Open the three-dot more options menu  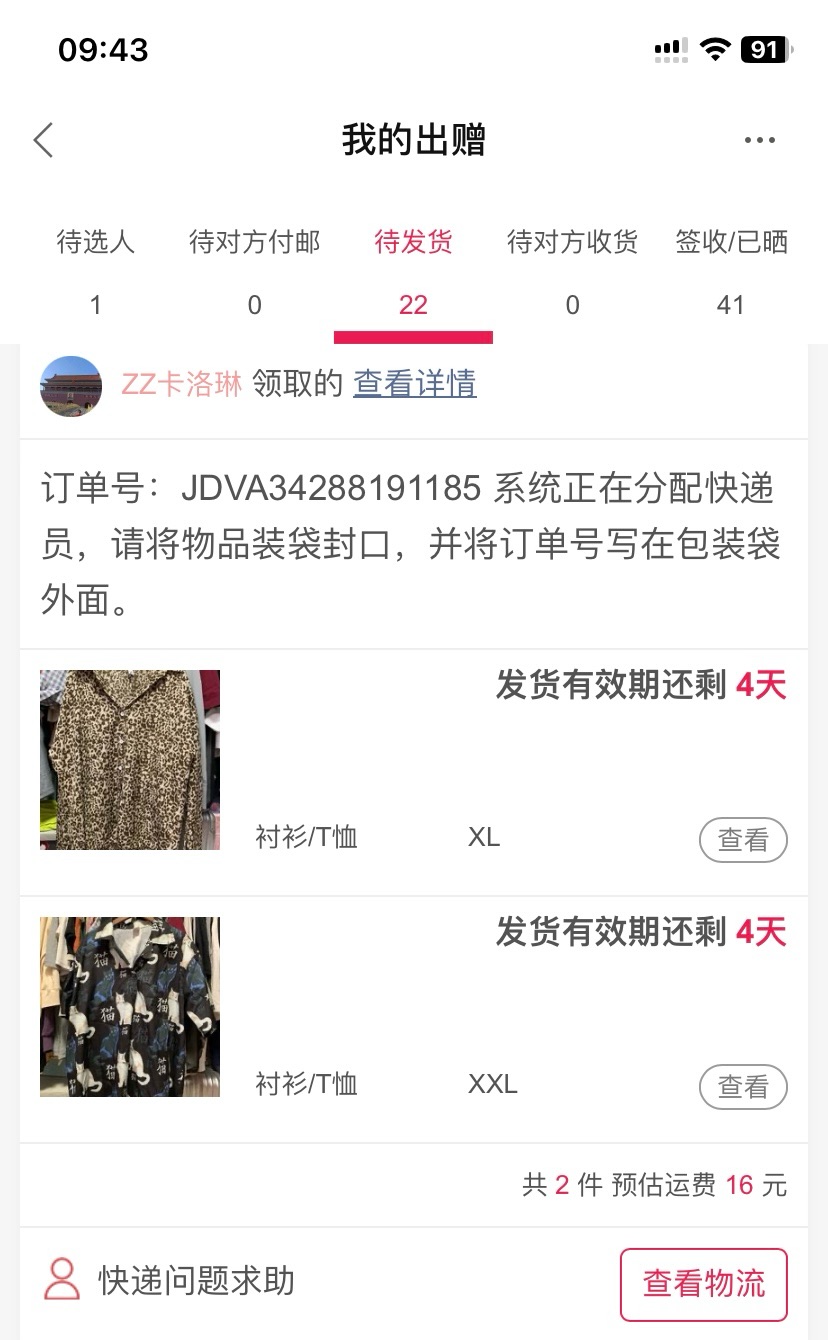pyautogui.click(x=760, y=141)
